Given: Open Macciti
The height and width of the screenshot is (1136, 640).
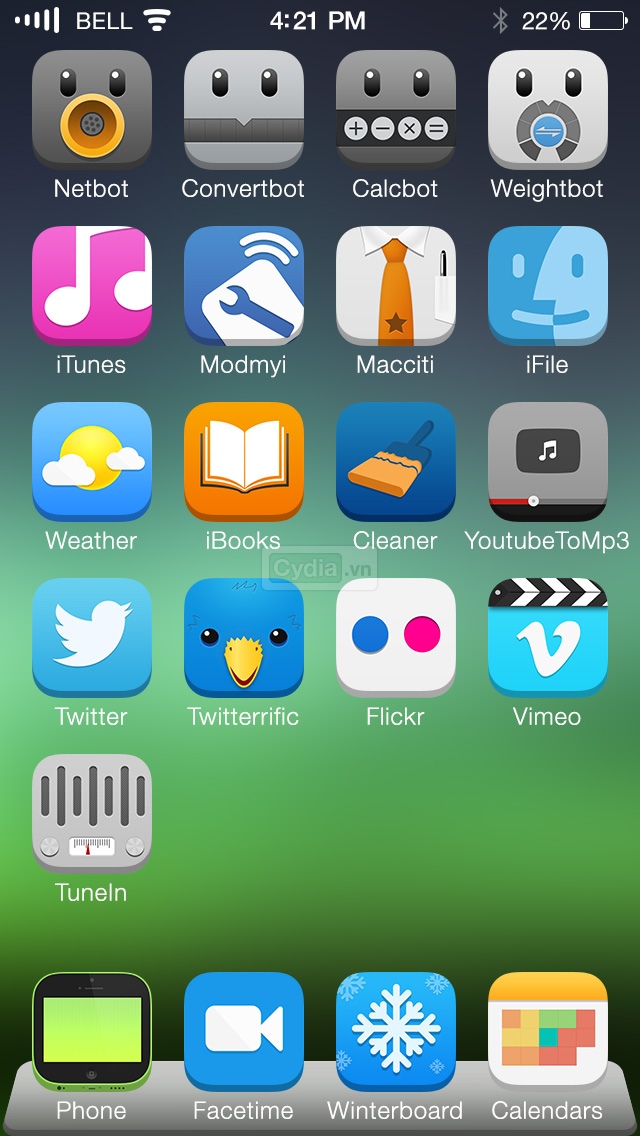Looking at the screenshot, I should tap(396, 286).
